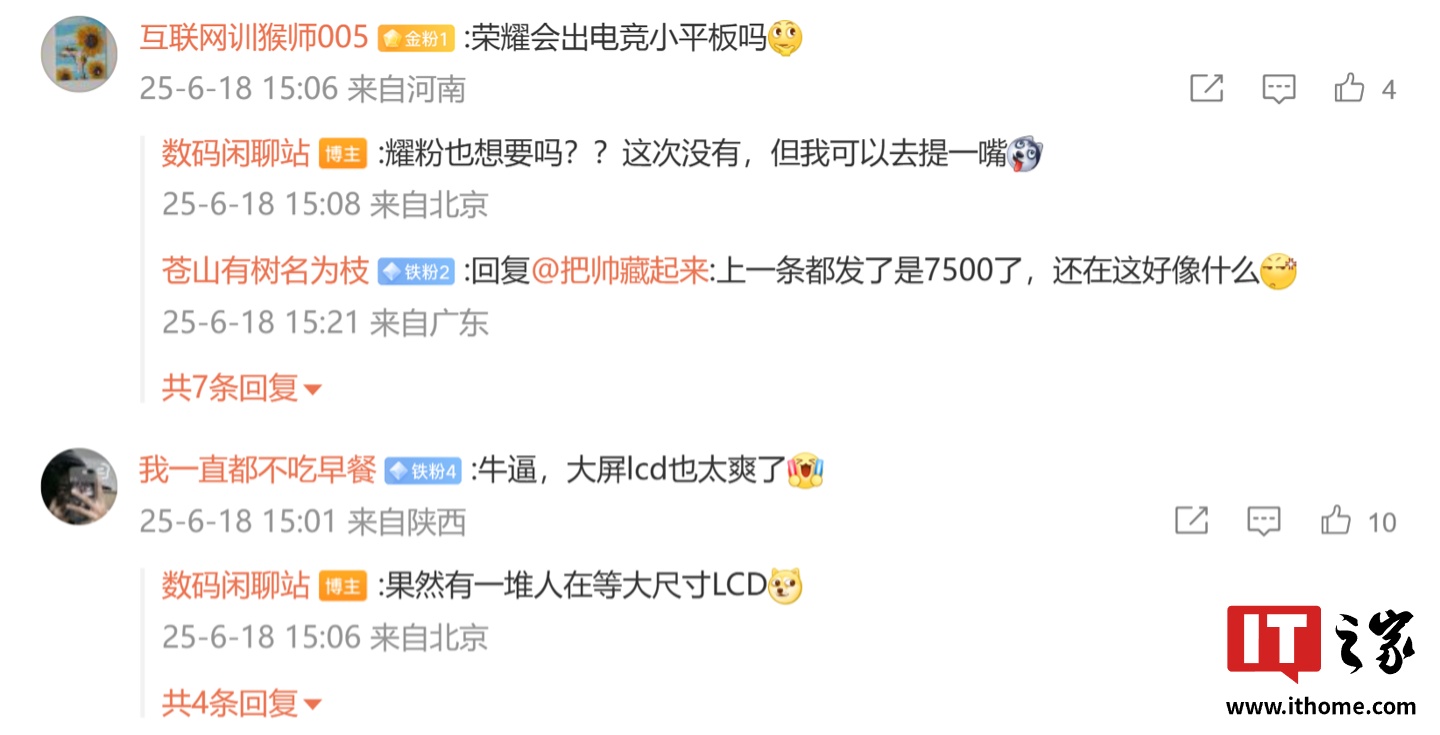Open 数码闲聊站 profile in LCD reply

click(235, 586)
